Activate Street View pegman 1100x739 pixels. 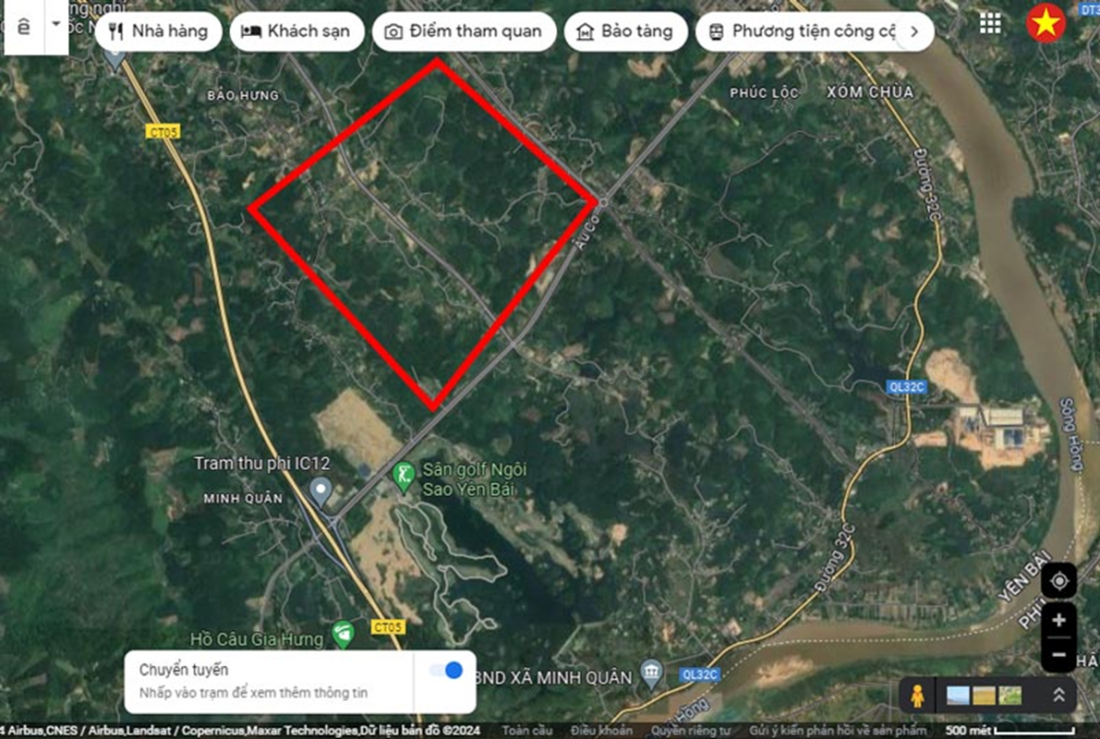click(917, 695)
